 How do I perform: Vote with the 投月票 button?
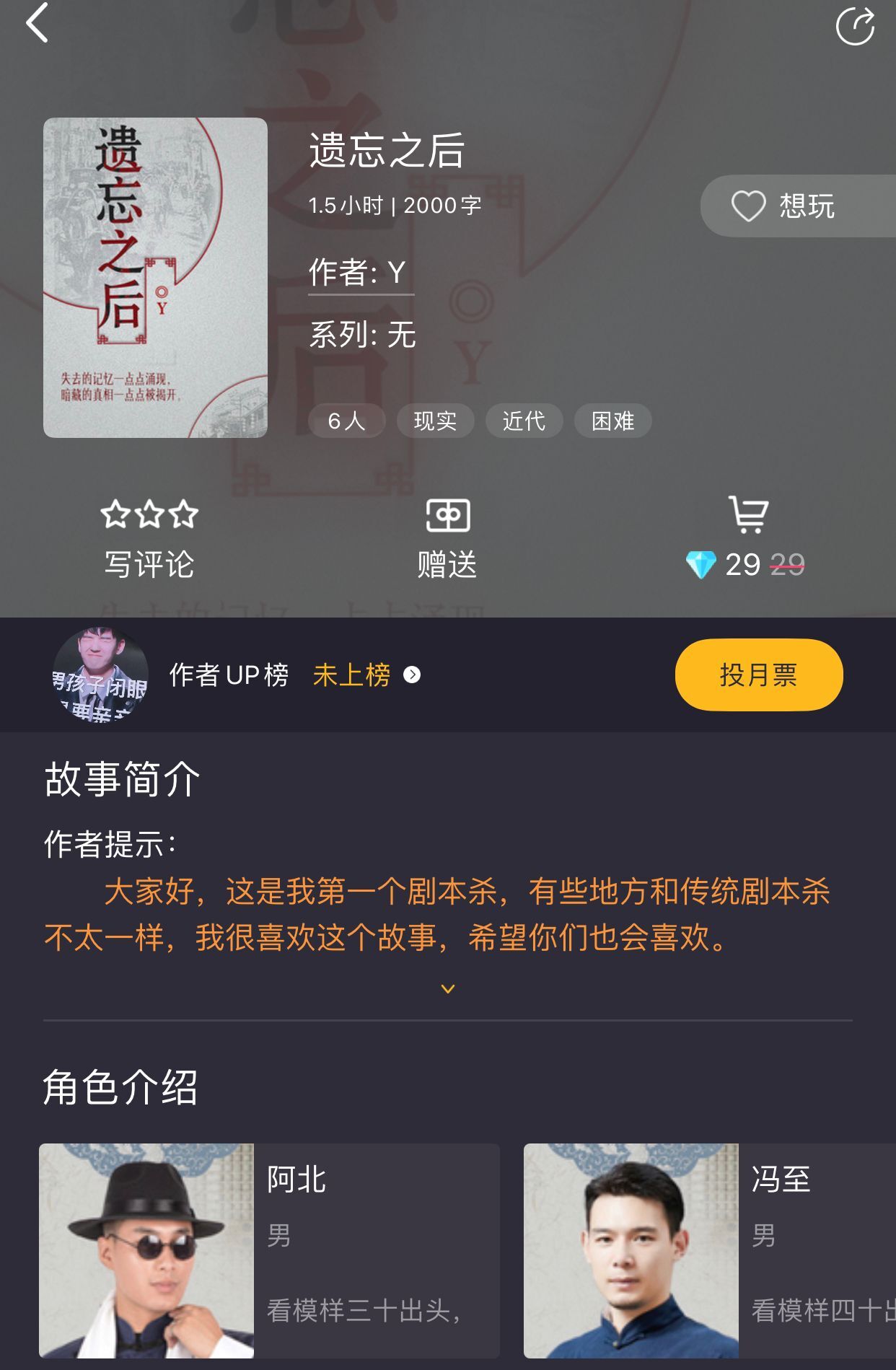[759, 675]
